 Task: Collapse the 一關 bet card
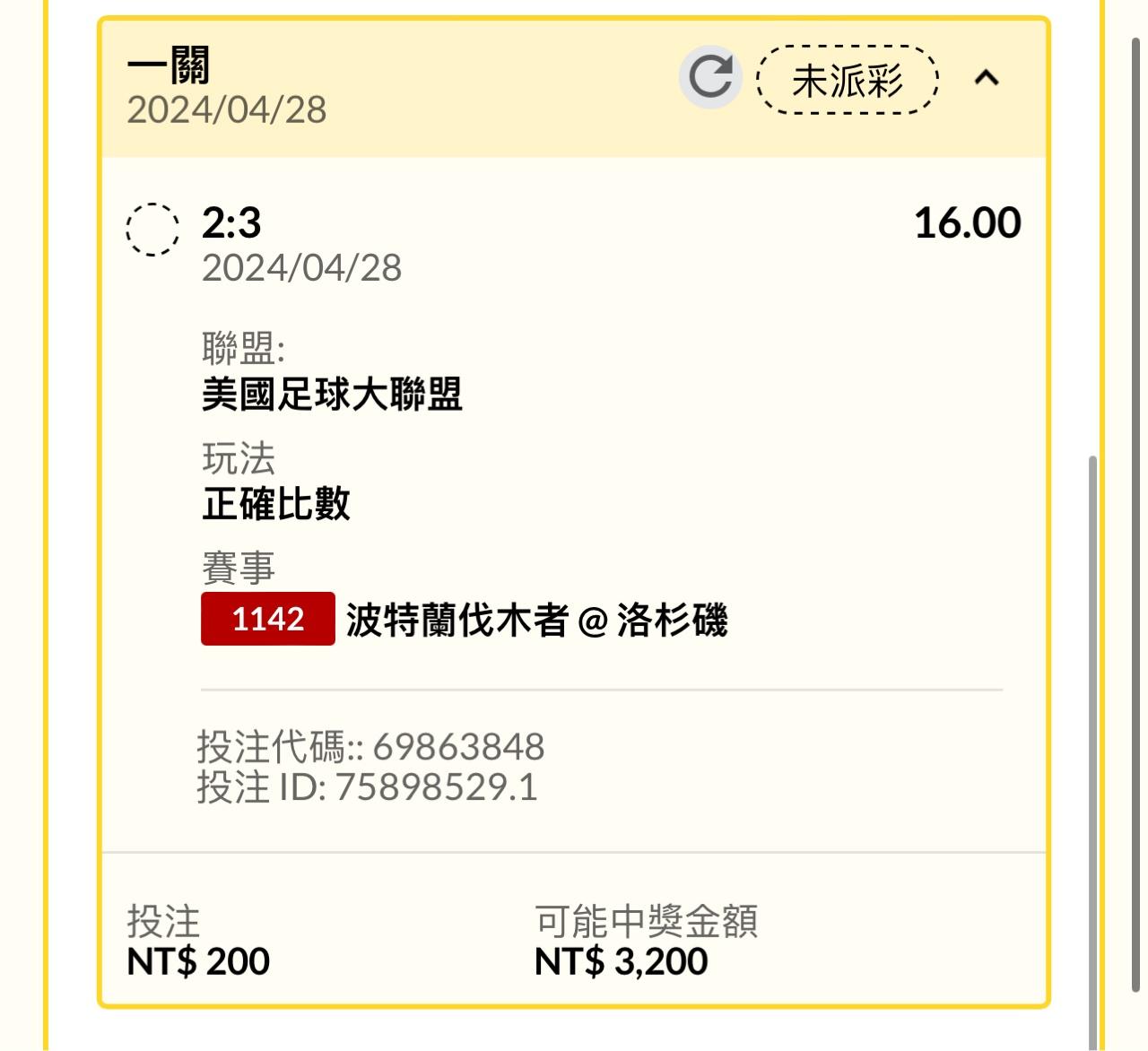point(987,79)
